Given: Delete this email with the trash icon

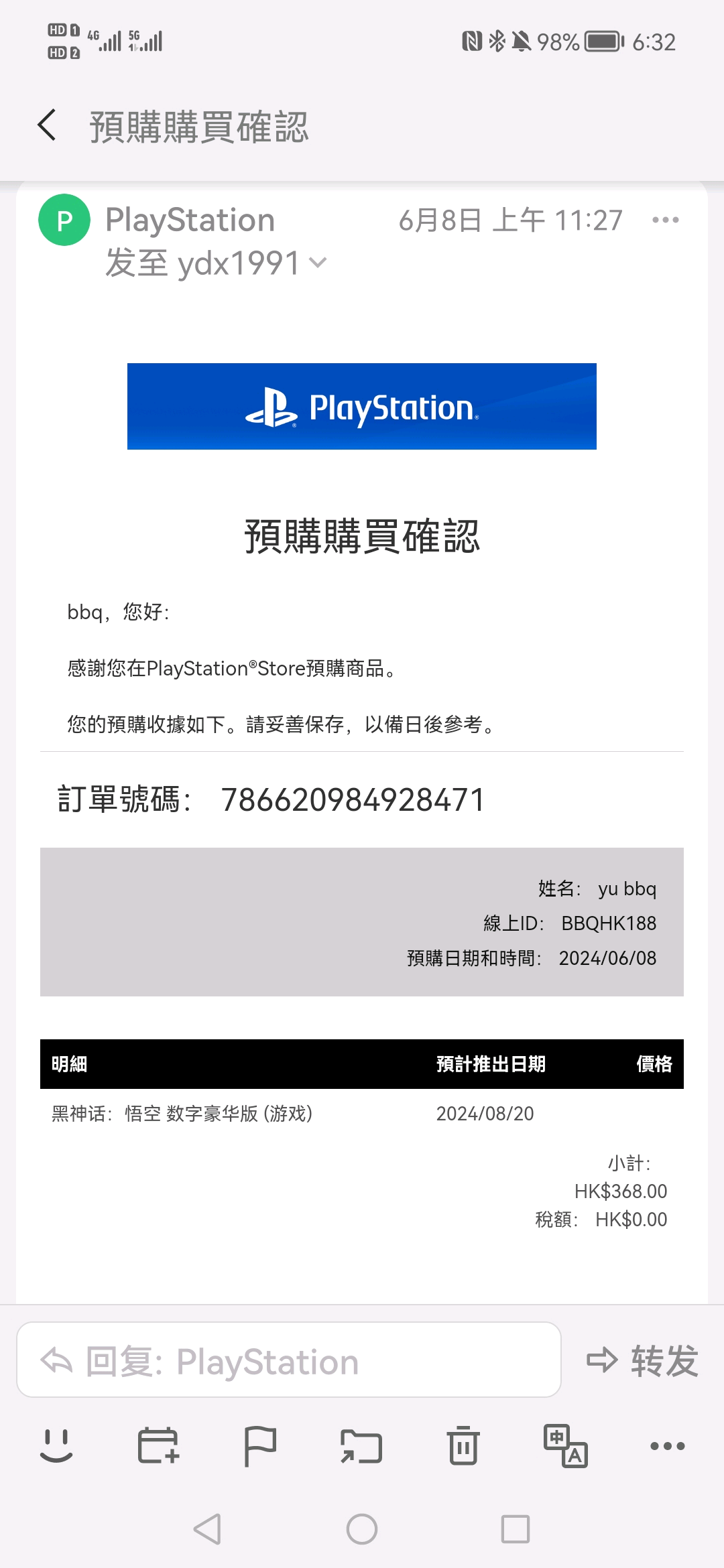Looking at the screenshot, I should (463, 1445).
